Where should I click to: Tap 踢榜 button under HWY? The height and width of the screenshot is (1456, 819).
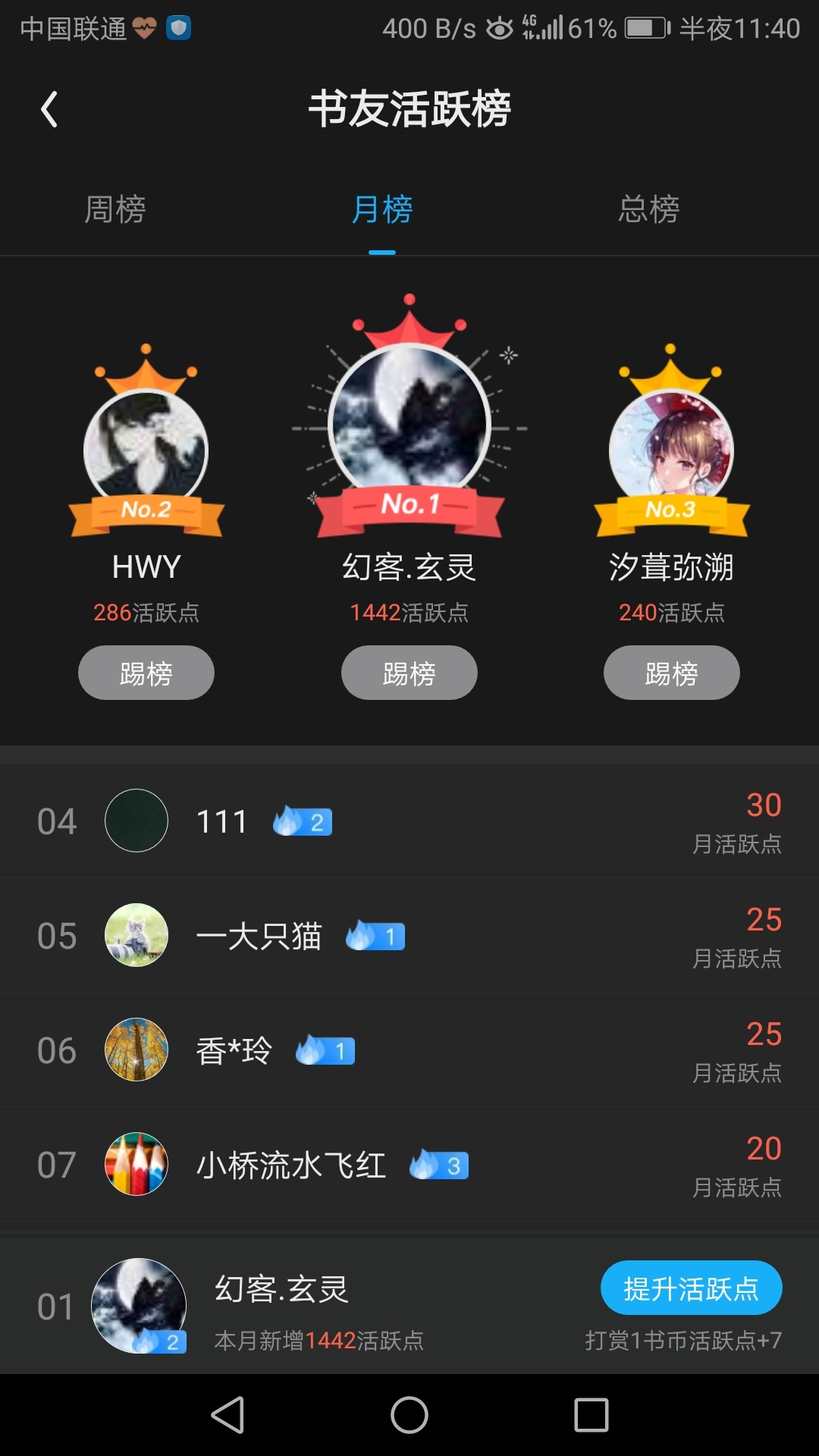(x=146, y=673)
